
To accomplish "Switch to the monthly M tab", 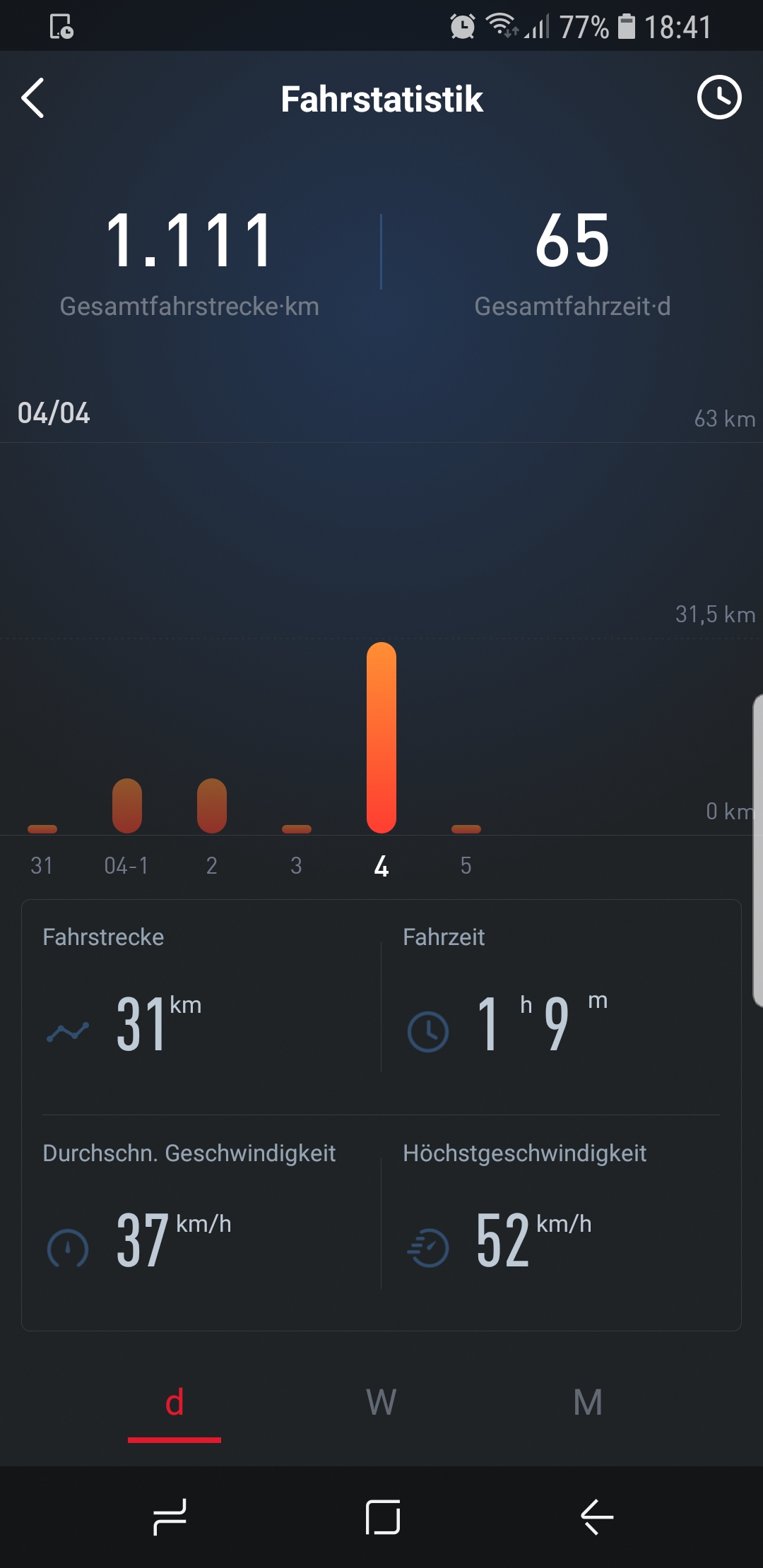I will click(x=588, y=1403).
